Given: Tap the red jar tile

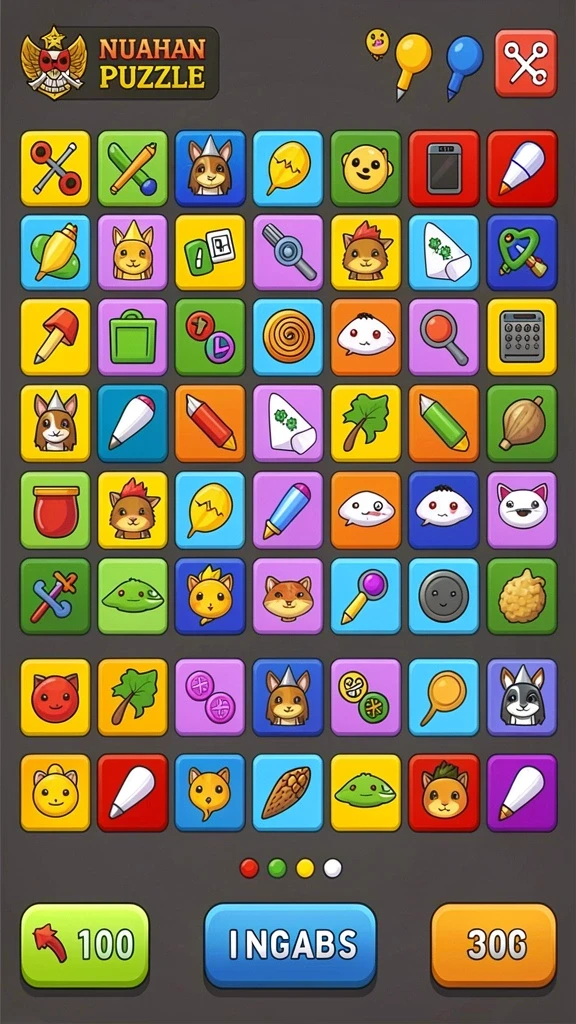Looking at the screenshot, I should pyautogui.click(x=56, y=510).
